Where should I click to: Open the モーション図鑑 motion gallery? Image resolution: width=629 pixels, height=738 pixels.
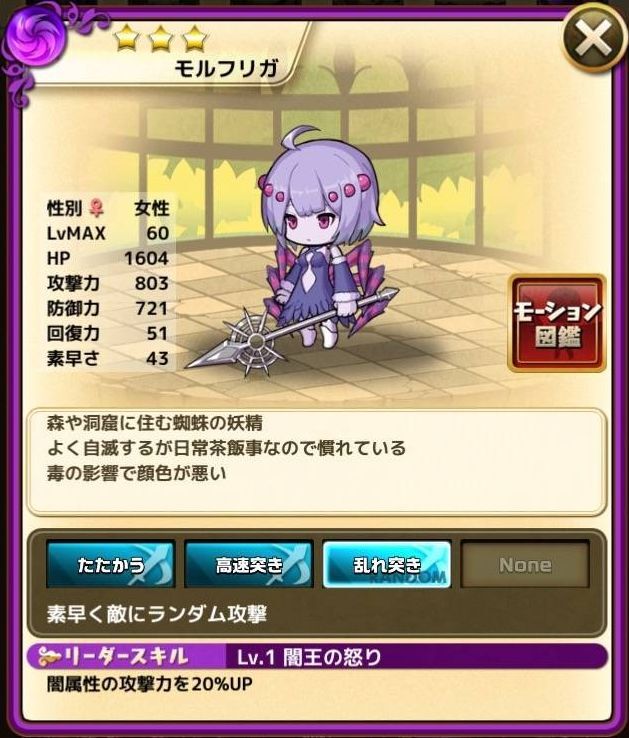pos(556,323)
